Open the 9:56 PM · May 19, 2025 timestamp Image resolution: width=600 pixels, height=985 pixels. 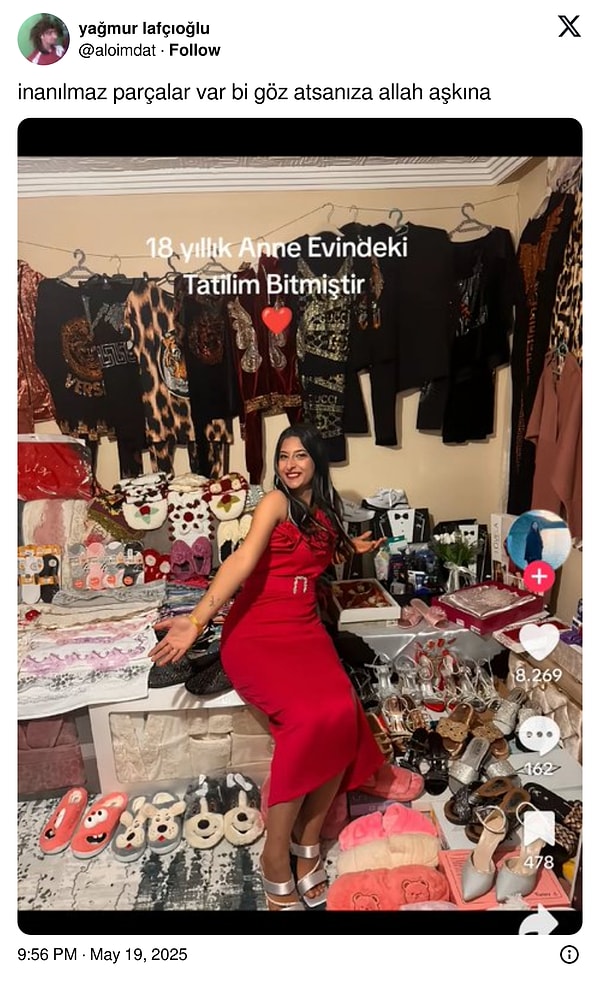(x=102, y=954)
